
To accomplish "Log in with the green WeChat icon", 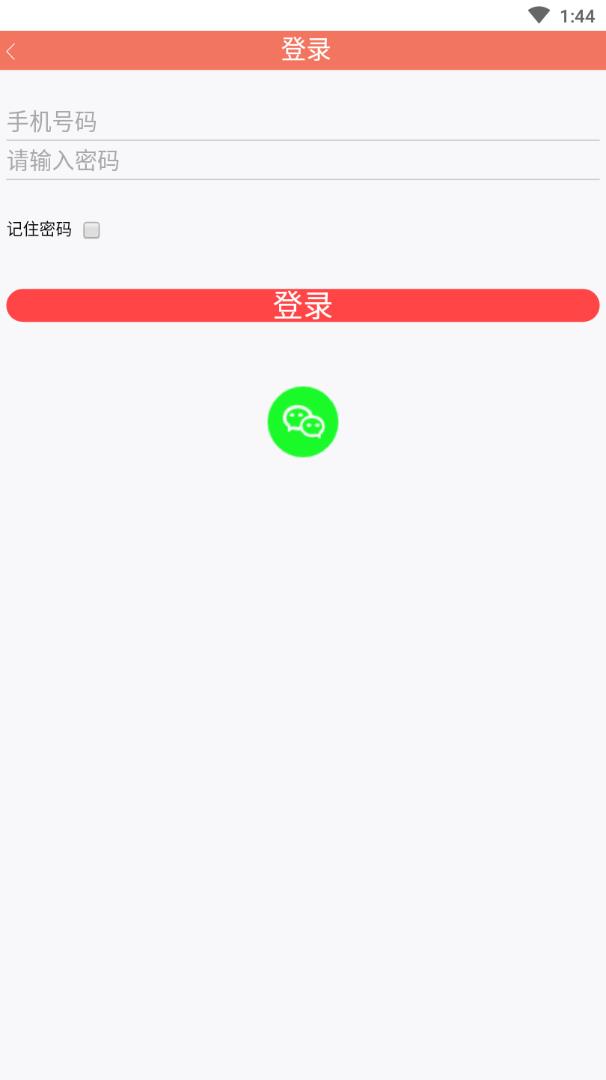I will click(x=303, y=422).
